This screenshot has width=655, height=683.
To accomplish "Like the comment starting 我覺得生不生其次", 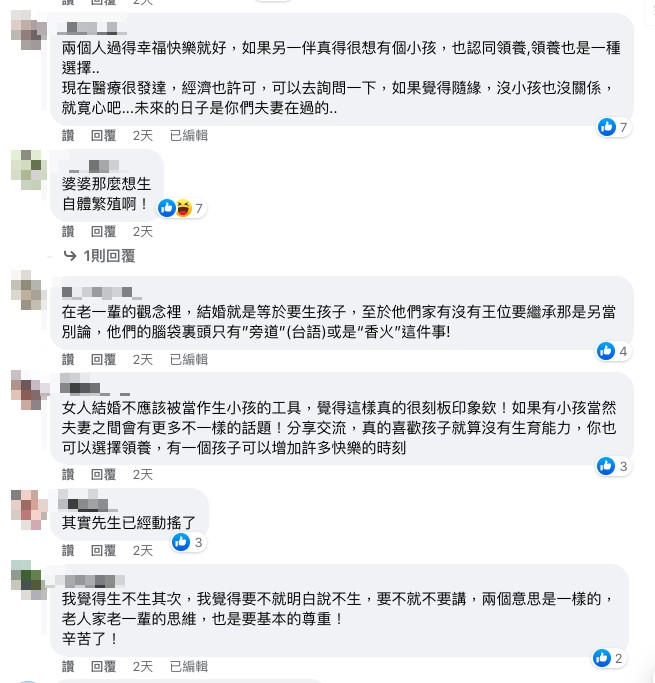I will (x=68, y=666).
